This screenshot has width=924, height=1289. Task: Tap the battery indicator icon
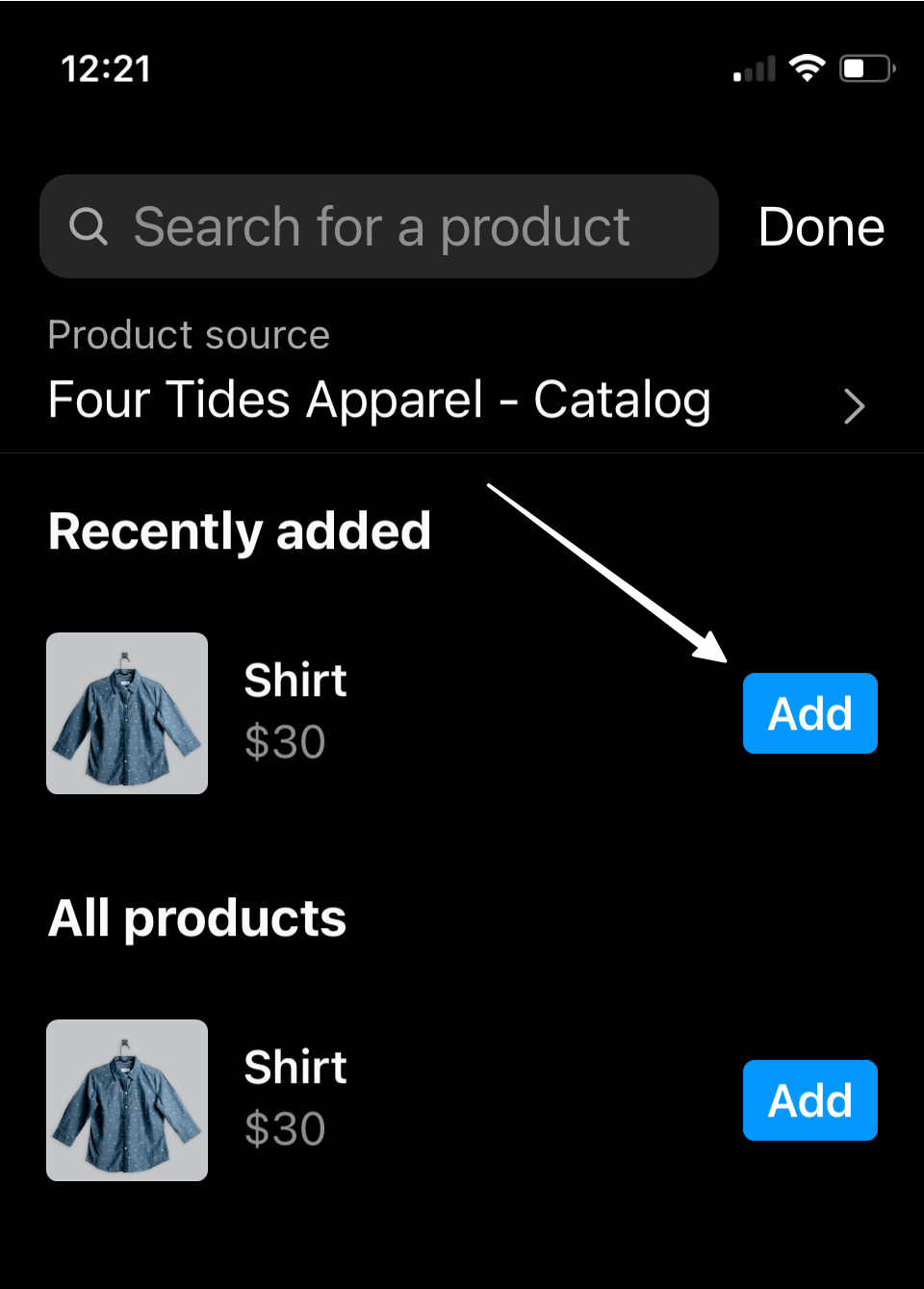coord(863,67)
